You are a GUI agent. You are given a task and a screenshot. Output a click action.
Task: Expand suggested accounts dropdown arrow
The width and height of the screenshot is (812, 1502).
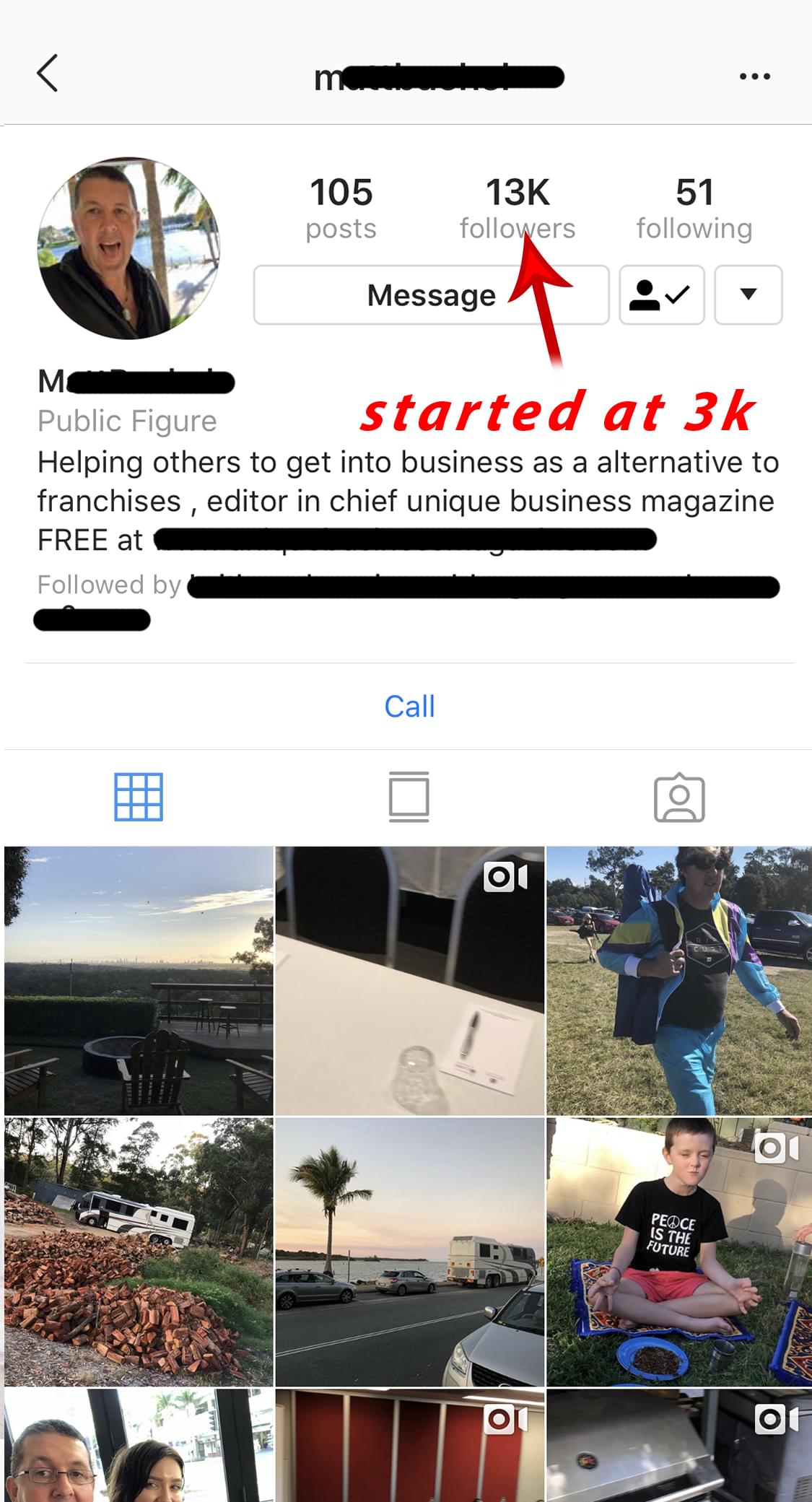click(x=748, y=295)
